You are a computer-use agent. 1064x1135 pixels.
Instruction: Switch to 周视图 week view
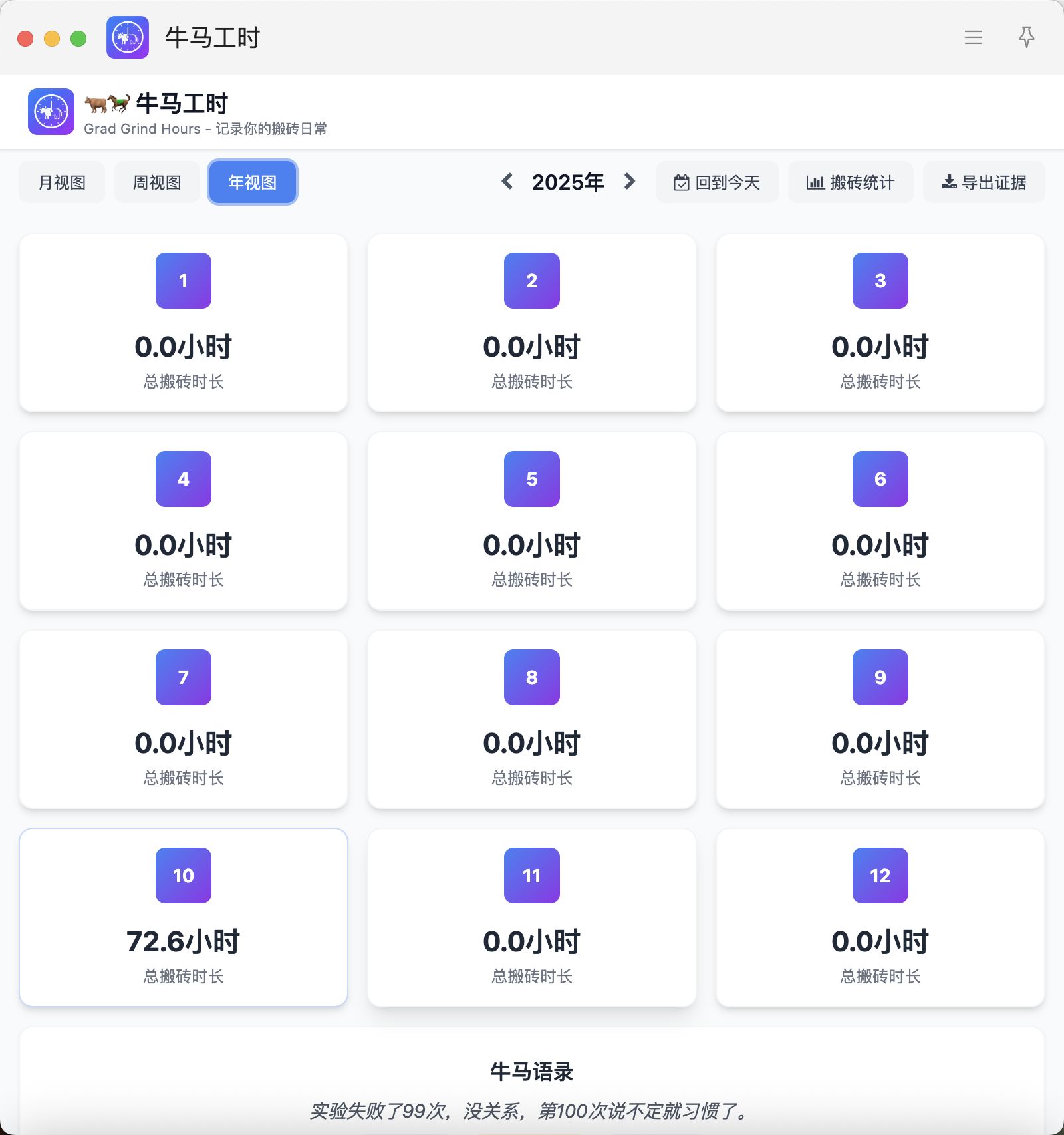[x=157, y=182]
